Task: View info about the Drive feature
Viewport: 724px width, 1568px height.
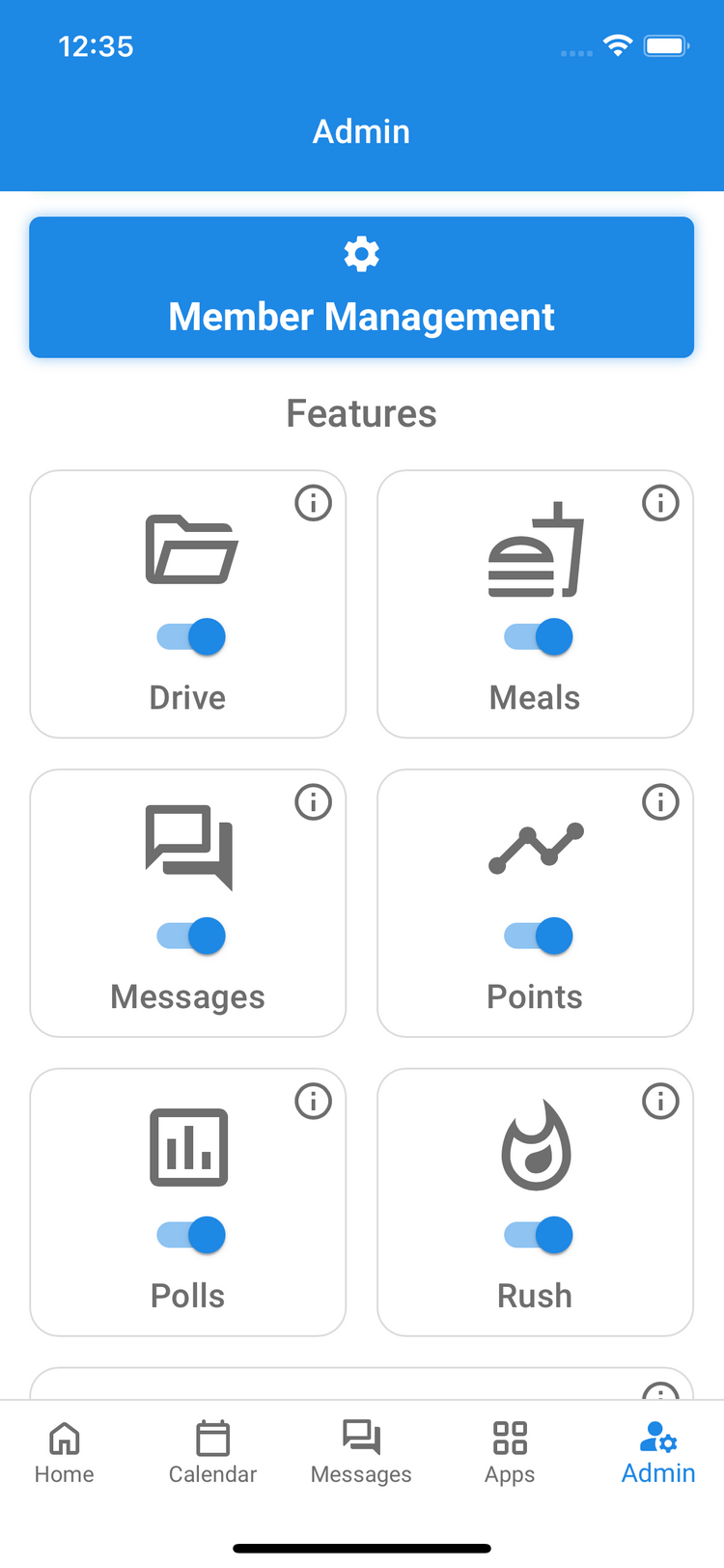Action: pos(313,503)
